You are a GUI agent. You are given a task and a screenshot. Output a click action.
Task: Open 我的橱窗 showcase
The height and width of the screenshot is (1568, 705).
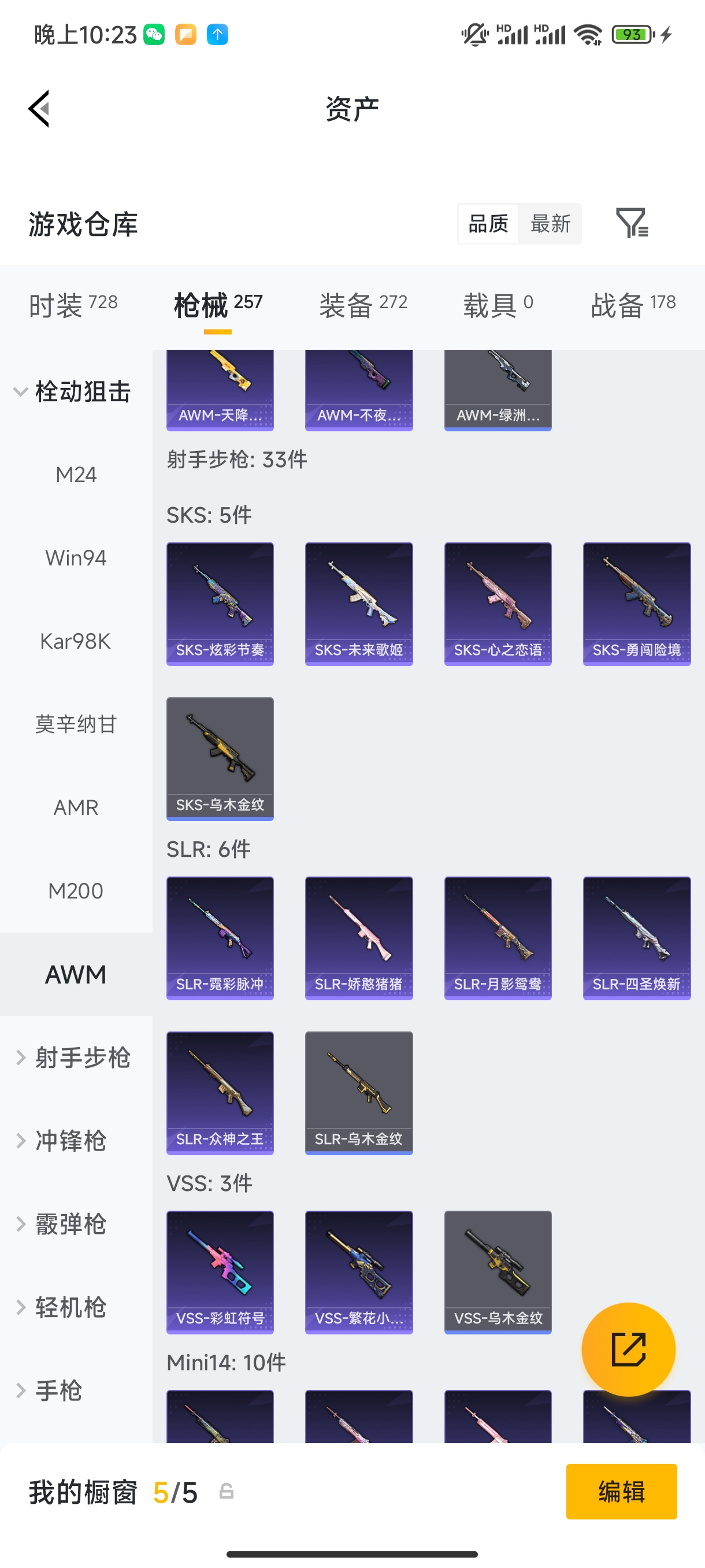82,1492
